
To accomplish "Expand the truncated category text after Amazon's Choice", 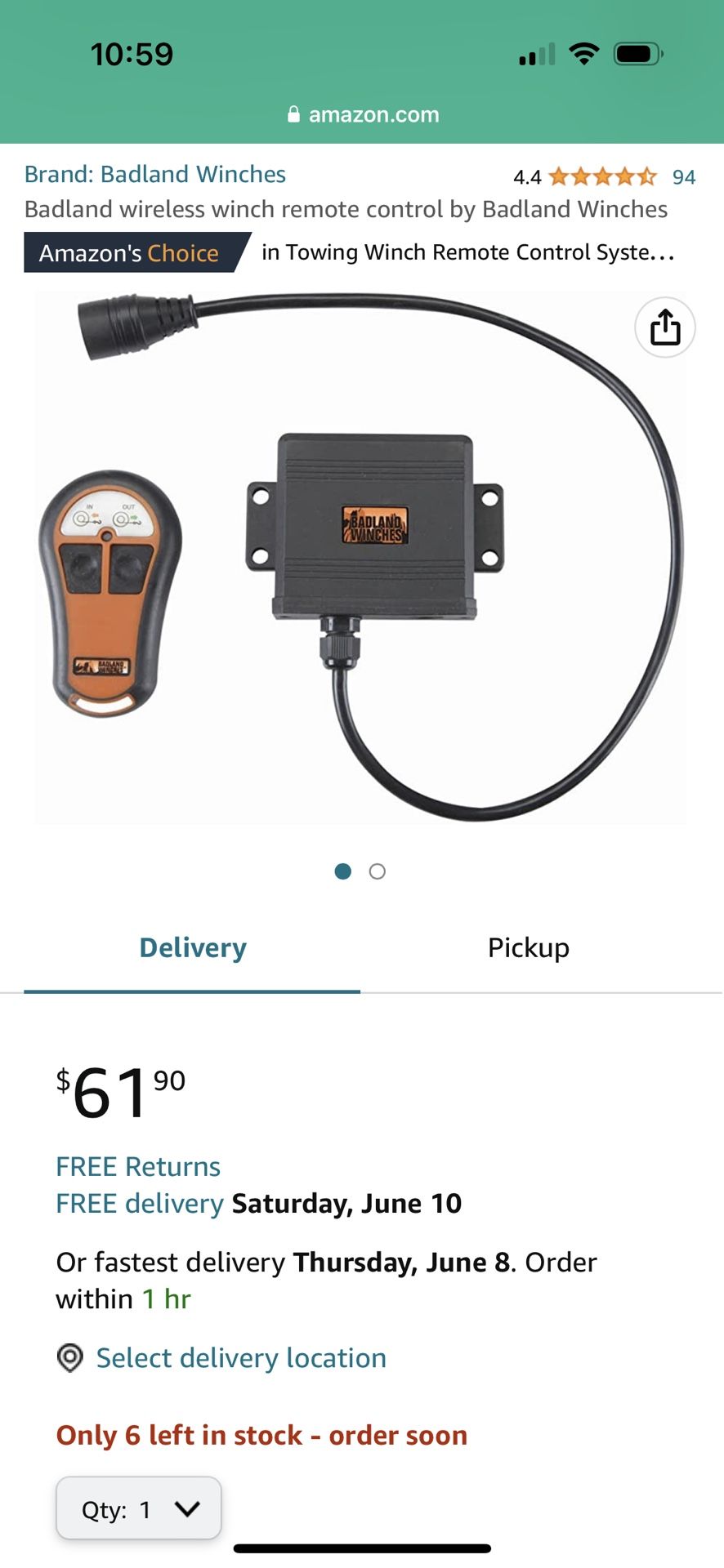I will click(468, 252).
